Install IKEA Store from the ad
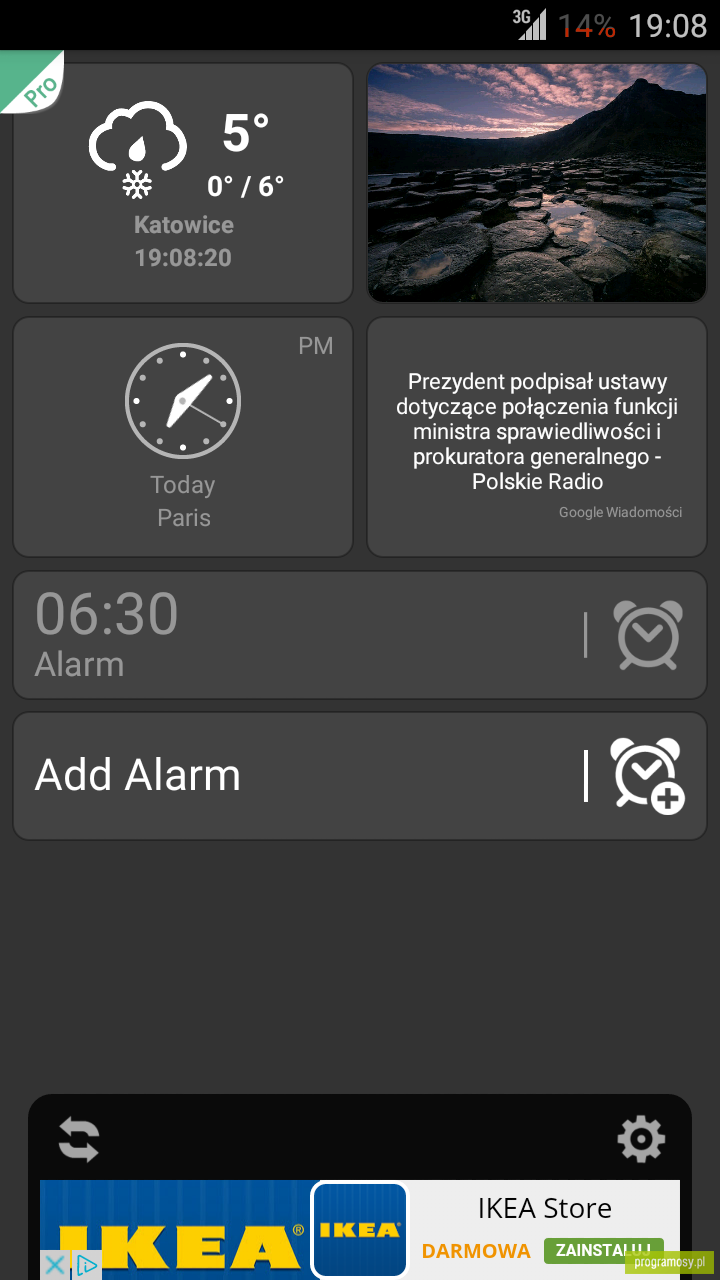Image resolution: width=720 pixels, height=1280 pixels. point(603,1250)
